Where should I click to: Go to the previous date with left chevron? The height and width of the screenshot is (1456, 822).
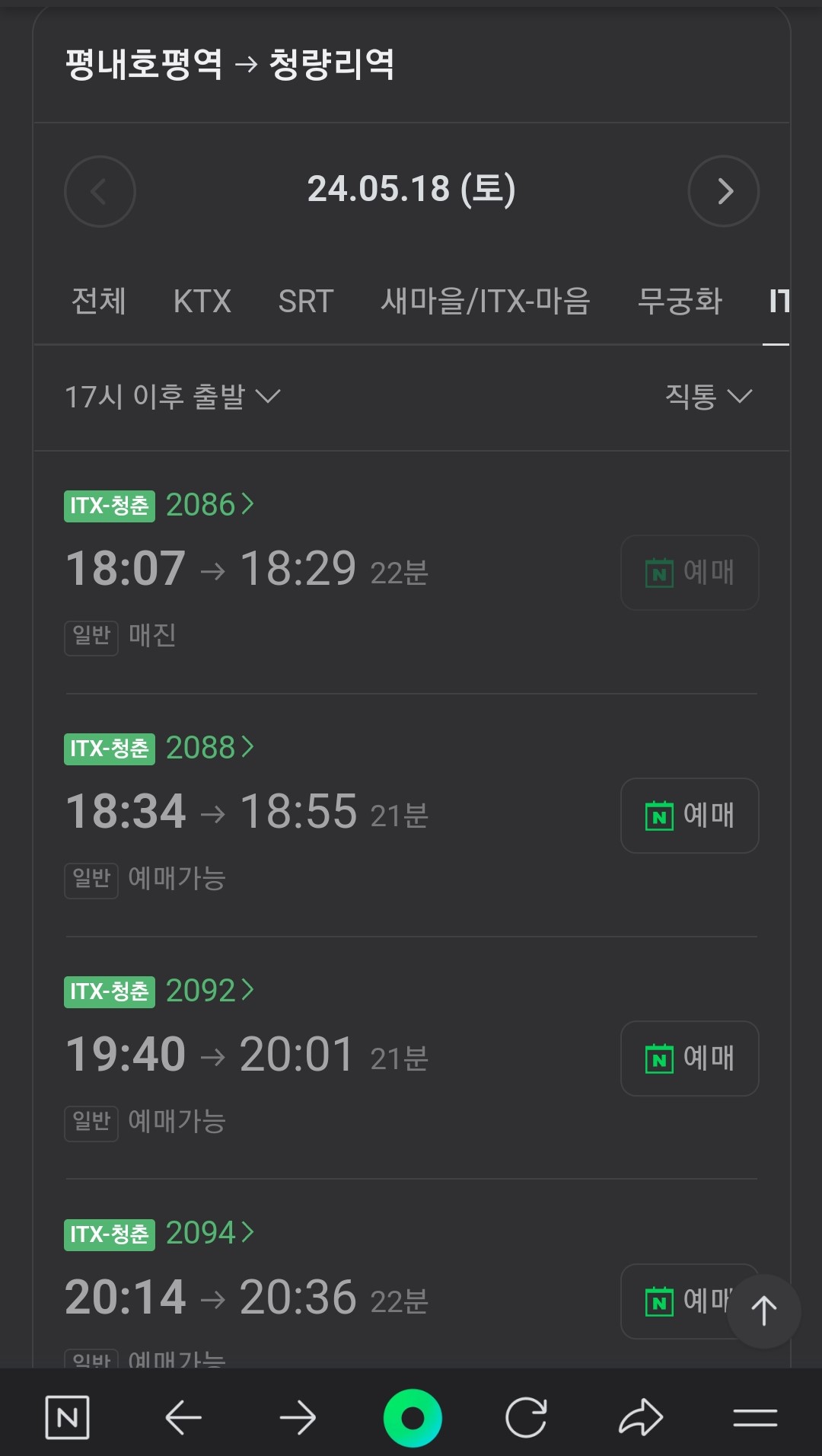tap(99, 191)
